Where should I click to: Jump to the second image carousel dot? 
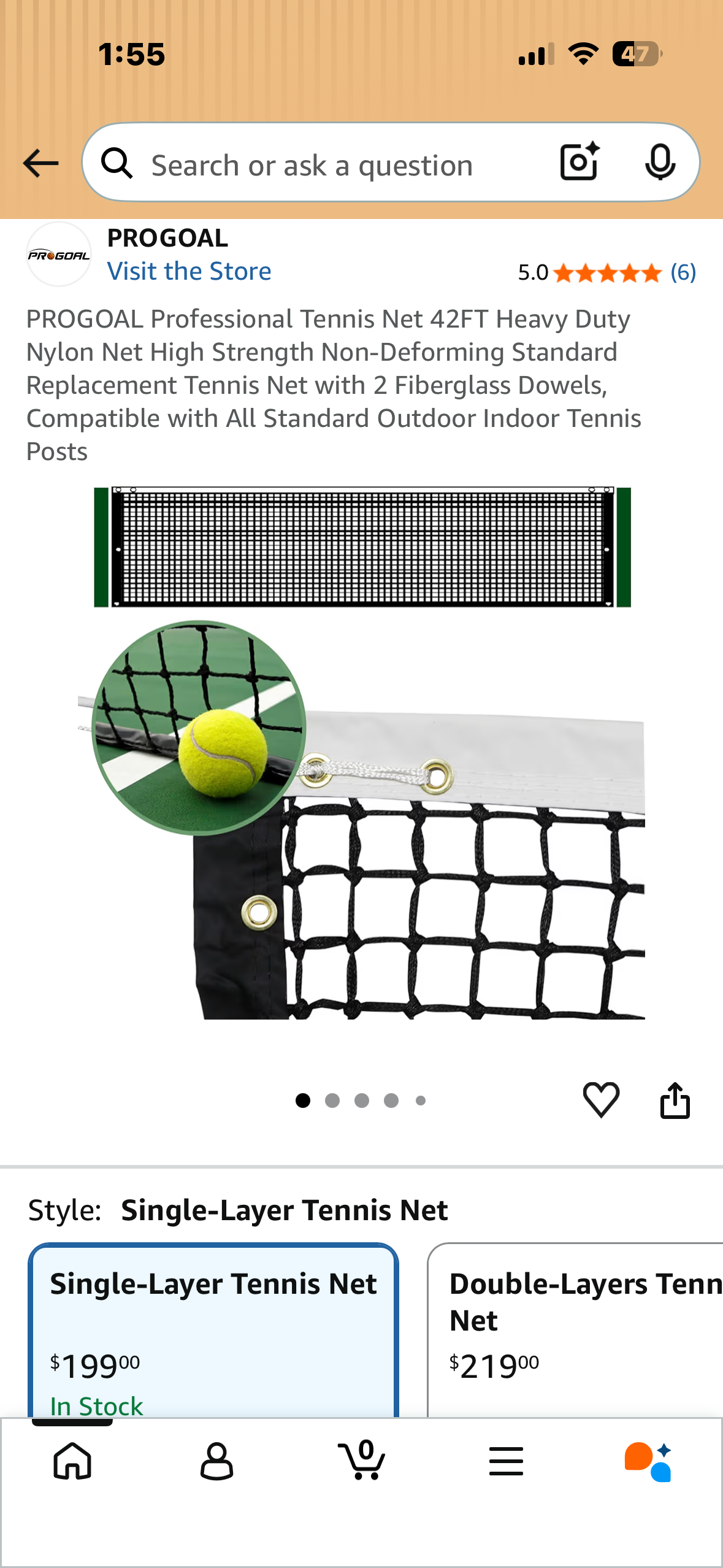point(333,1100)
